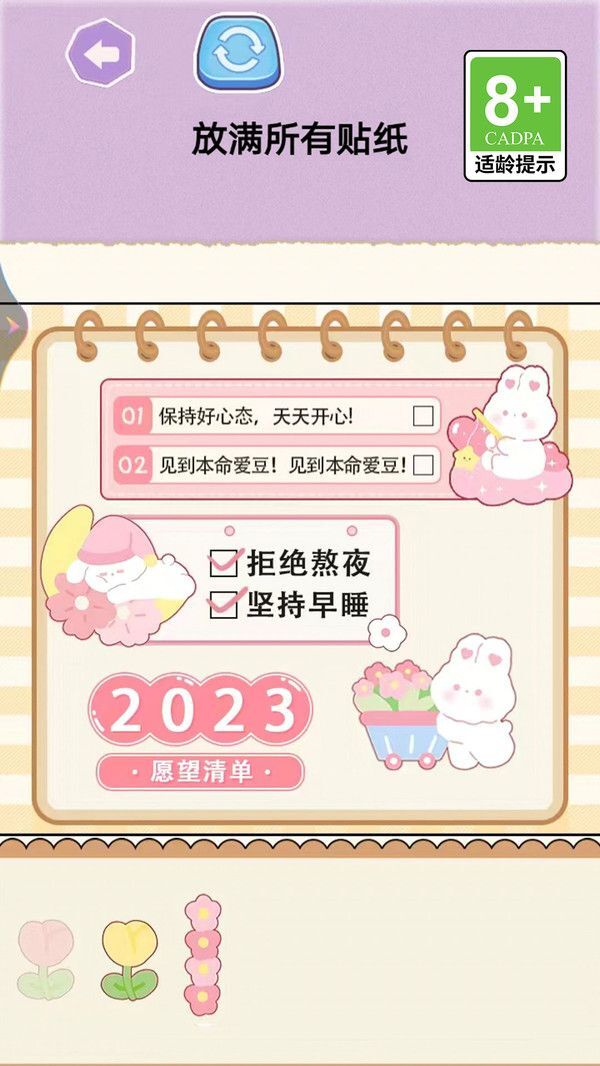
Task: Tap the blue reset arrows button
Action: (x=238, y=54)
